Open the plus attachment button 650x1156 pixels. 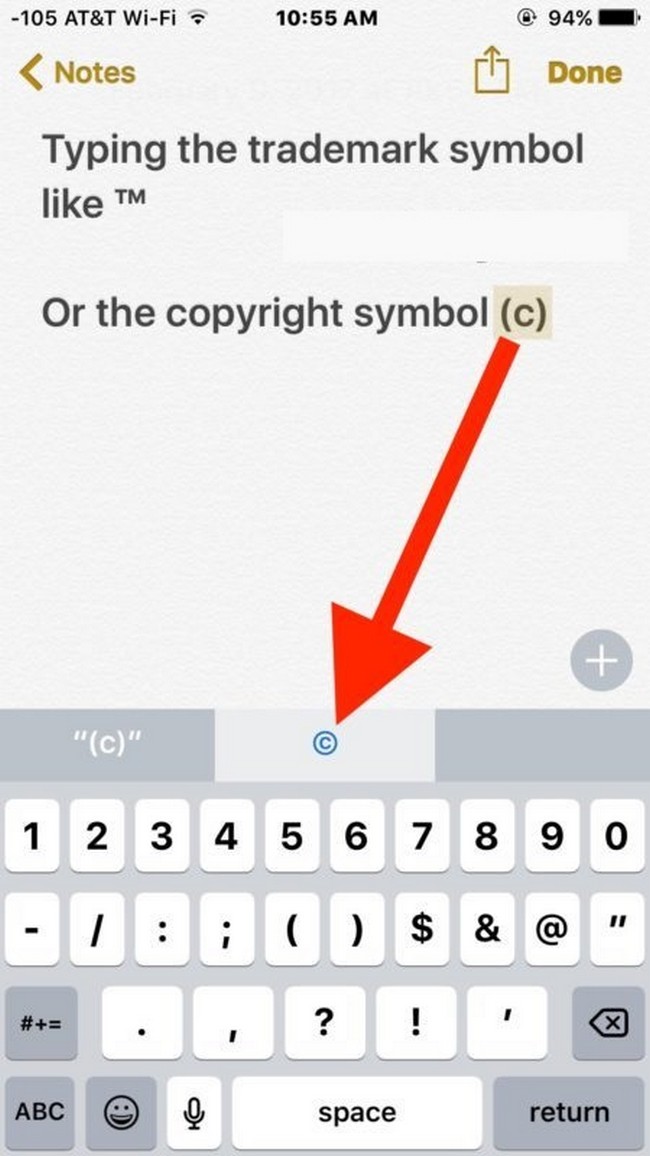[x=600, y=661]
